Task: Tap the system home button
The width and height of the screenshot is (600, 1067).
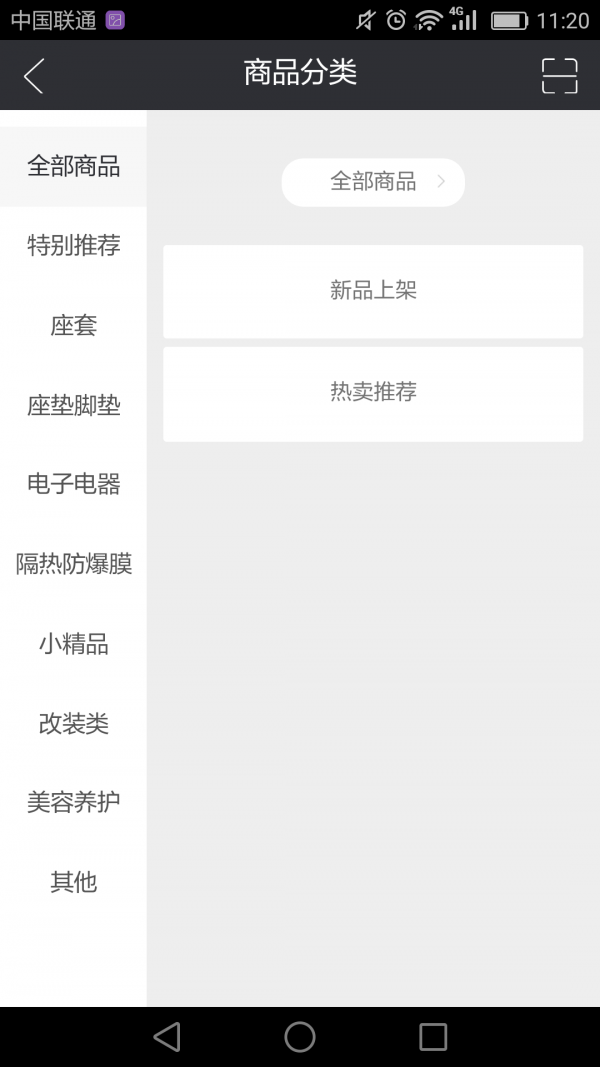Action: point(300,1037)
